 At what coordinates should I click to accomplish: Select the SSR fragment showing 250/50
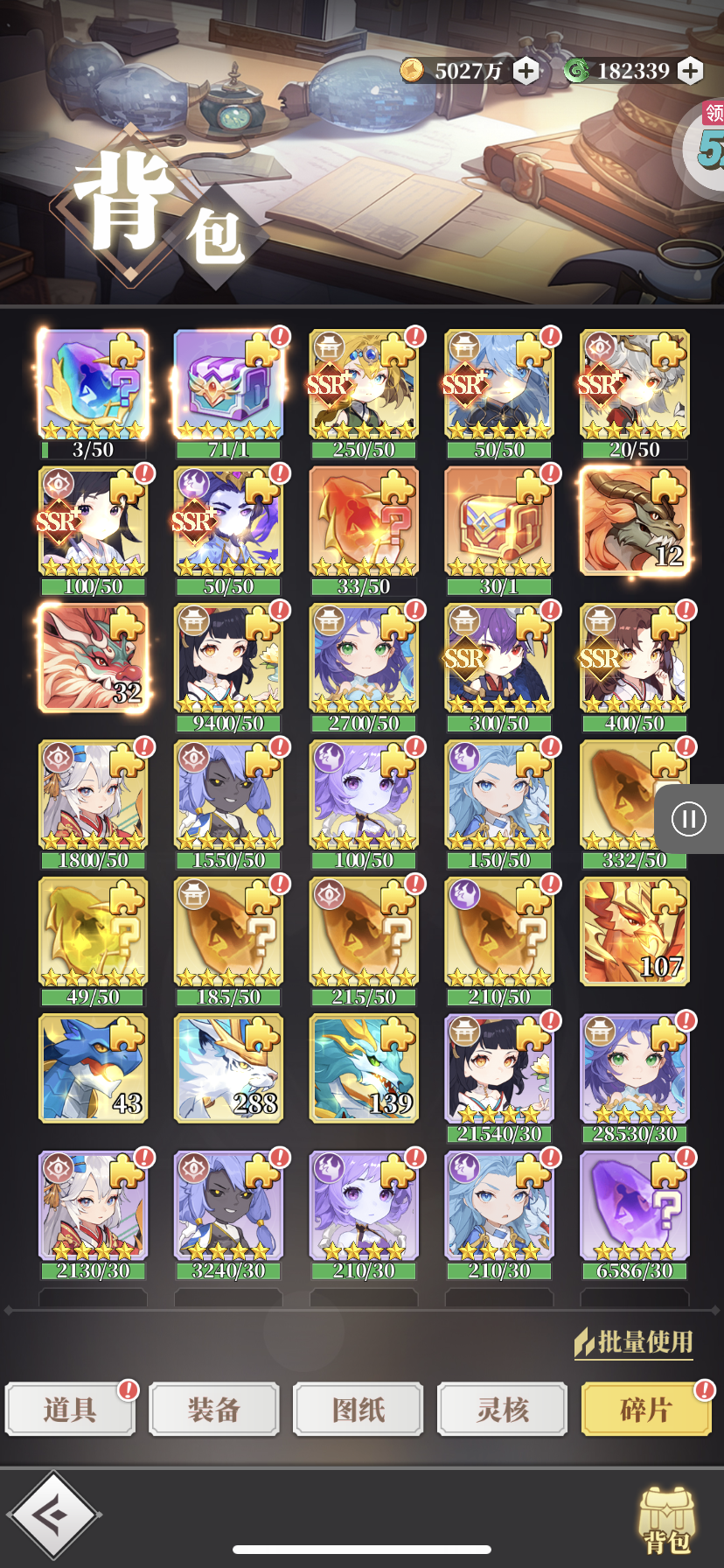point(364,385)
